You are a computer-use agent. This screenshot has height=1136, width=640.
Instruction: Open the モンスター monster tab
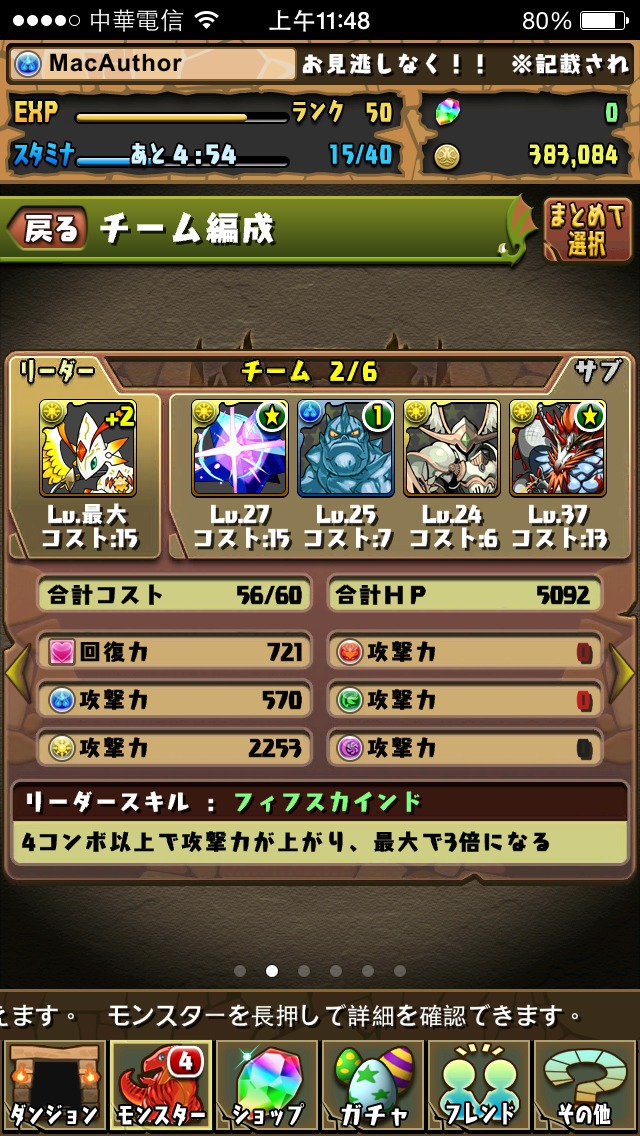pos(160,1088)
